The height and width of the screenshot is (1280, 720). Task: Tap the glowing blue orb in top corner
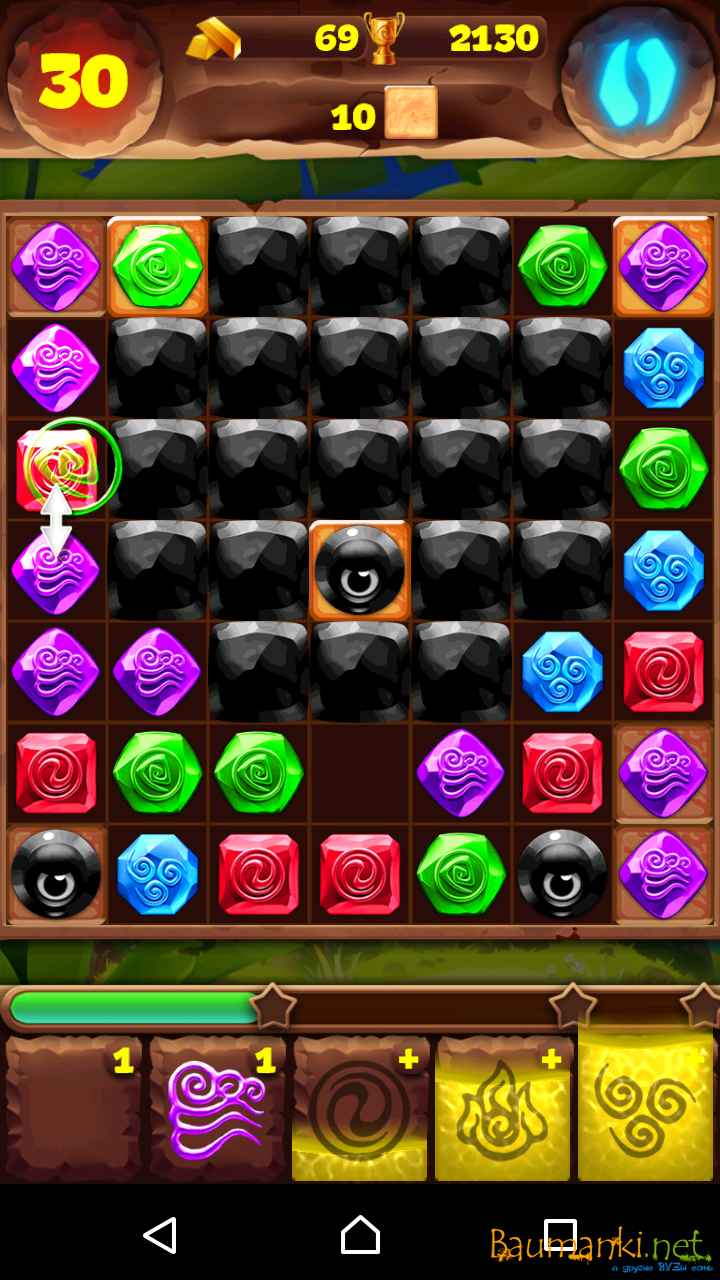click(637, 80)
